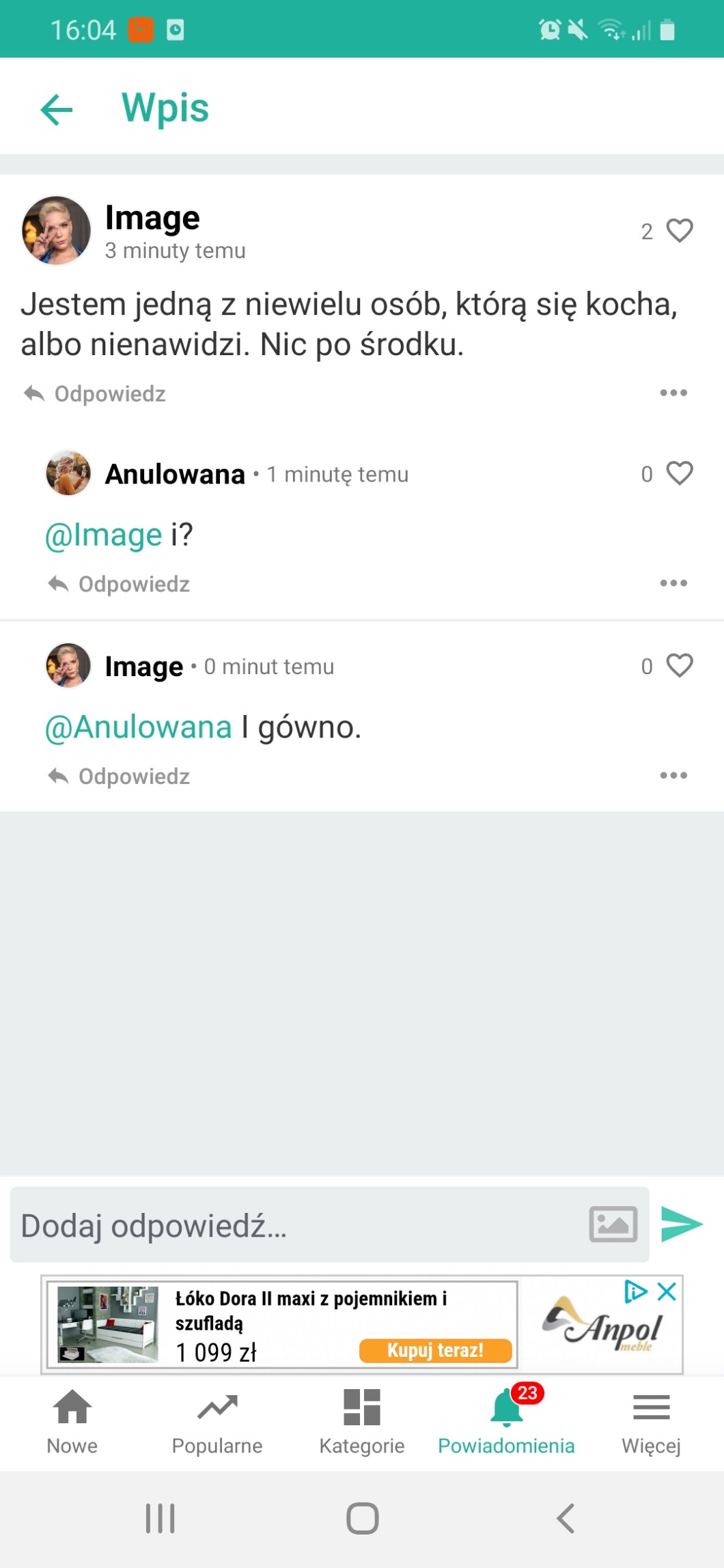This screenshot has height=1568, width=724.
Task: Open the Więcej menu tab
Action: (x=651, y=1421)
